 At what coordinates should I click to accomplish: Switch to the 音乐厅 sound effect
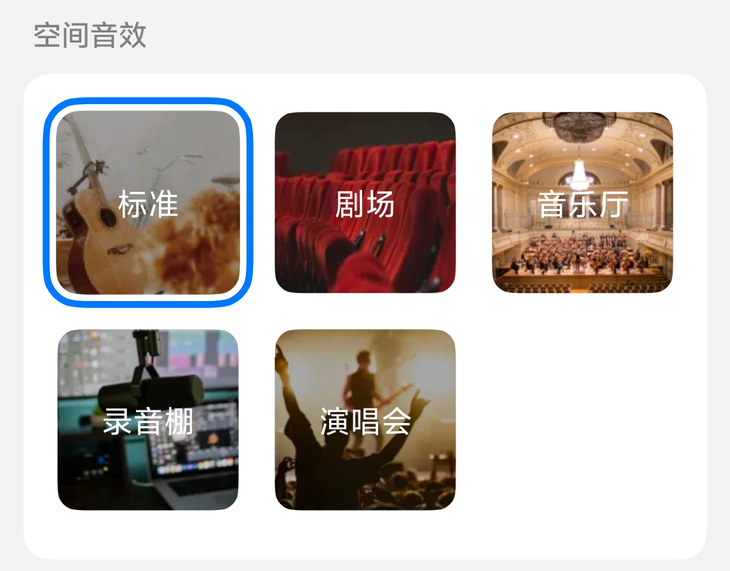pyautogui.click(x=582, y=203)
